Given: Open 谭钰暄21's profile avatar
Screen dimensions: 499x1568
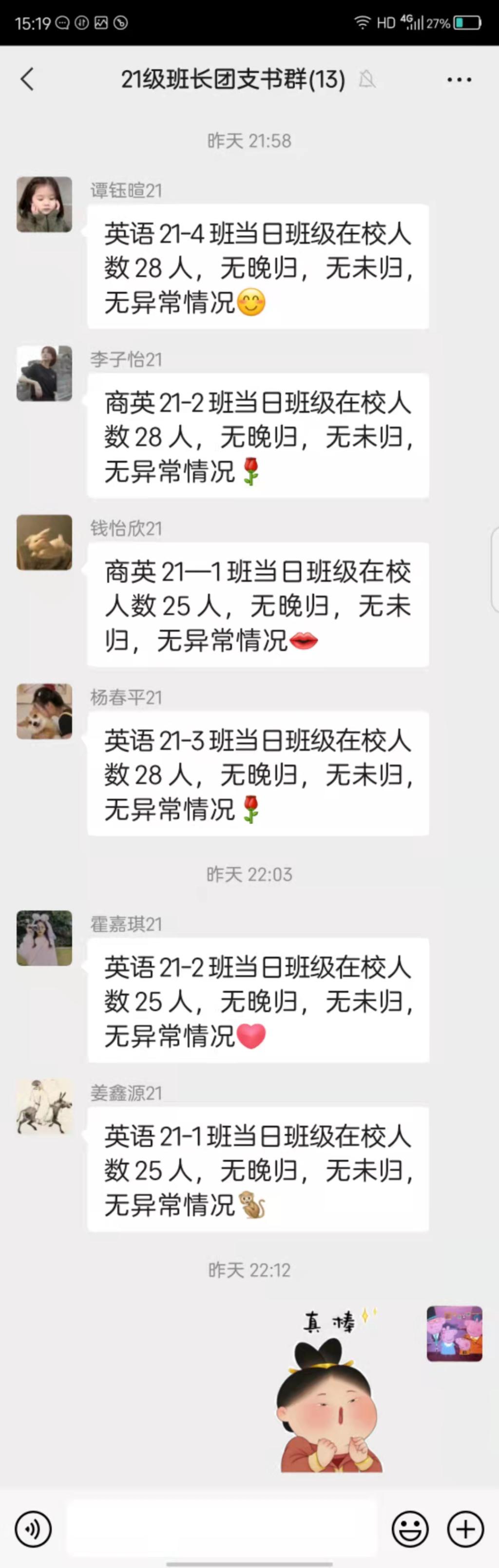Looking at the screenshot, I should click(44, 205).
